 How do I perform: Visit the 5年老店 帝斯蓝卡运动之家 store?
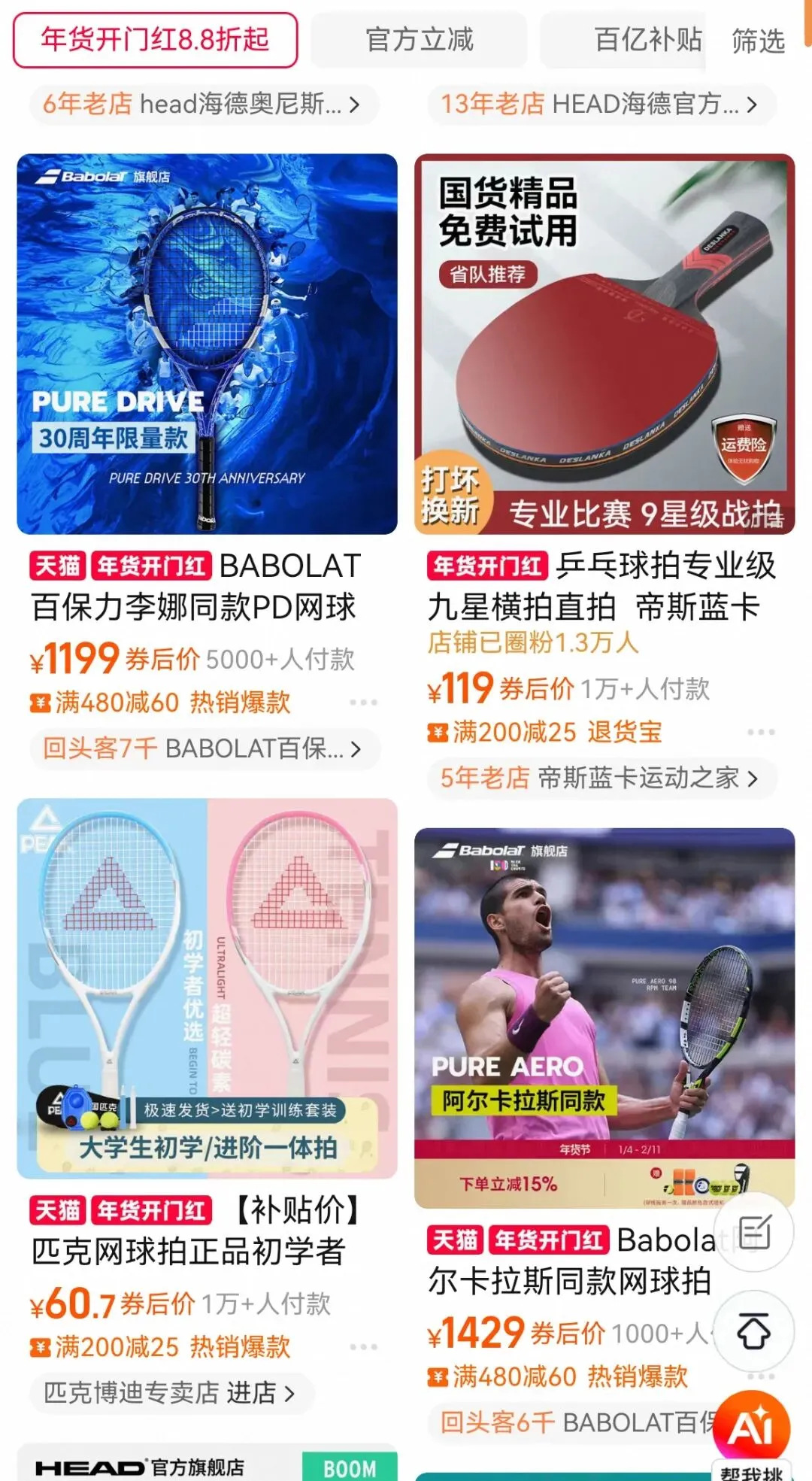pos(601,778)
